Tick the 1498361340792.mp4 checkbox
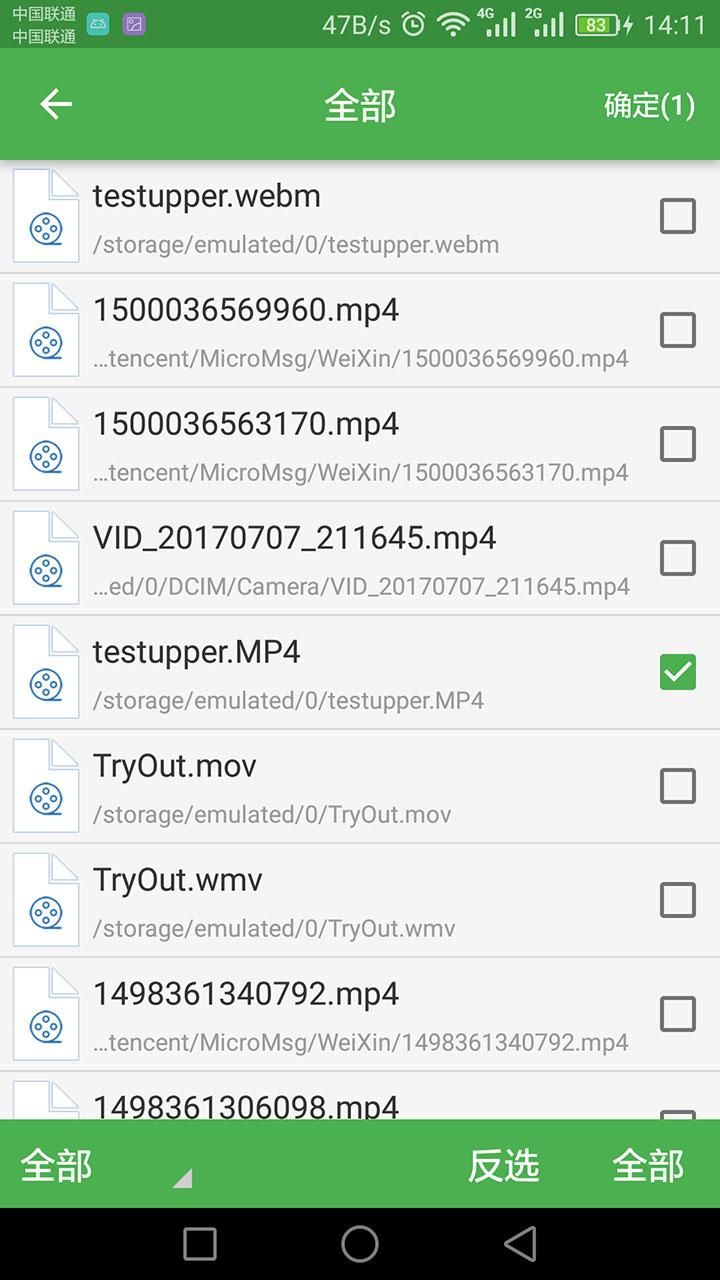Viewport: 720px width, 1280px height. click(677, 1014)
